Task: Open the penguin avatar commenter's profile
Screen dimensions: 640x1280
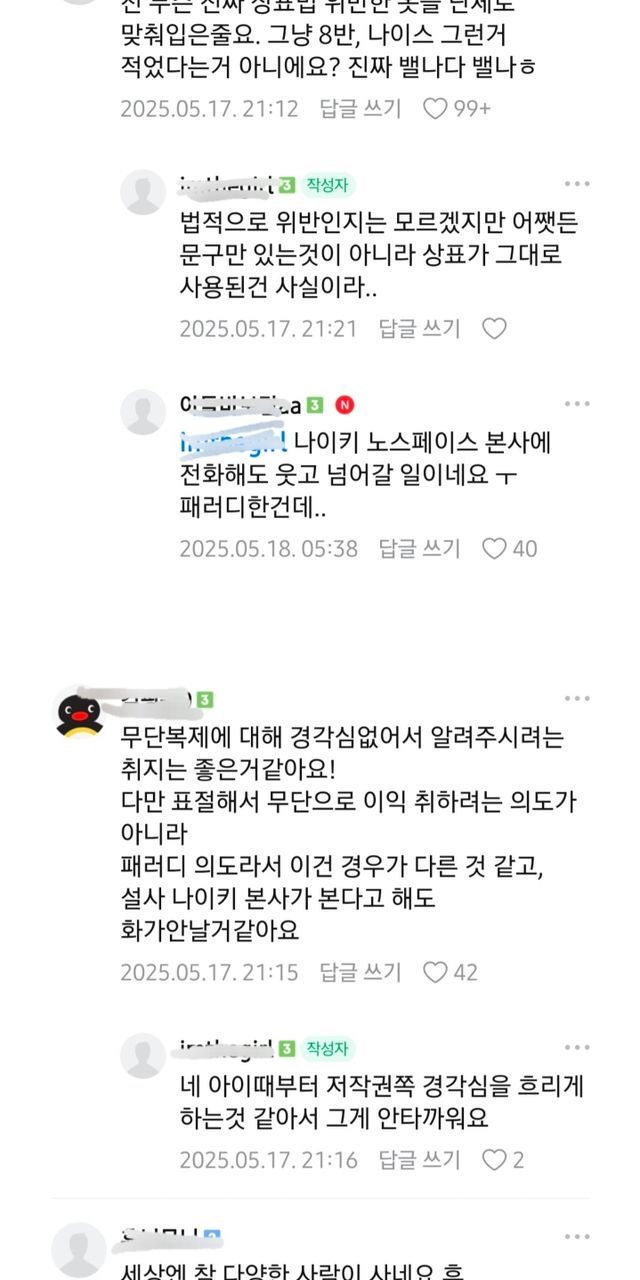Action: (x=80, y=713)
